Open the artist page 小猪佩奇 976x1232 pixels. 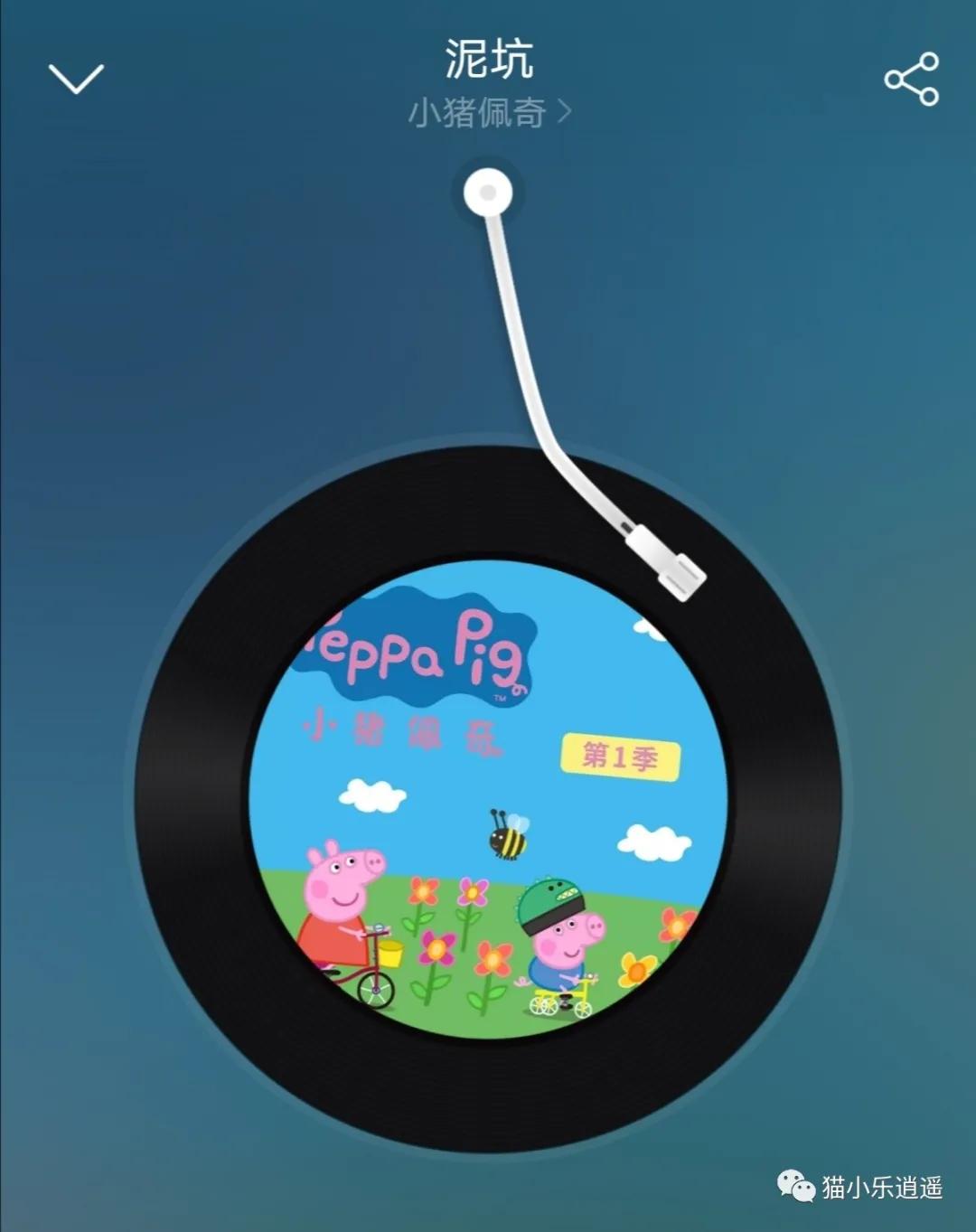tap(488, 113)
